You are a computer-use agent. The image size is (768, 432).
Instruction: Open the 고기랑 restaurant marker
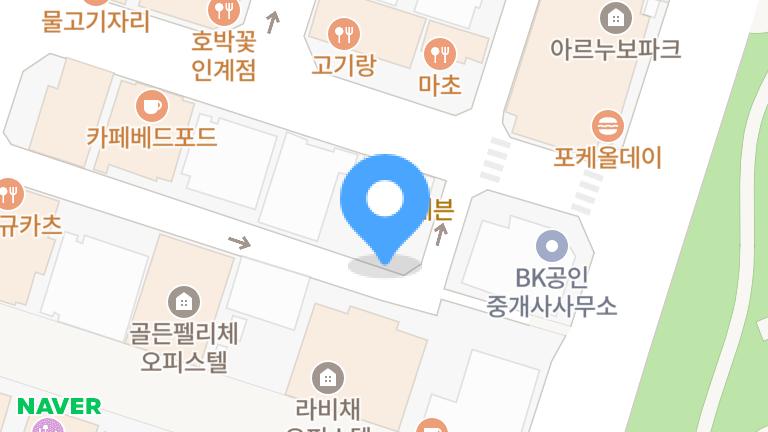click(344, 34)
